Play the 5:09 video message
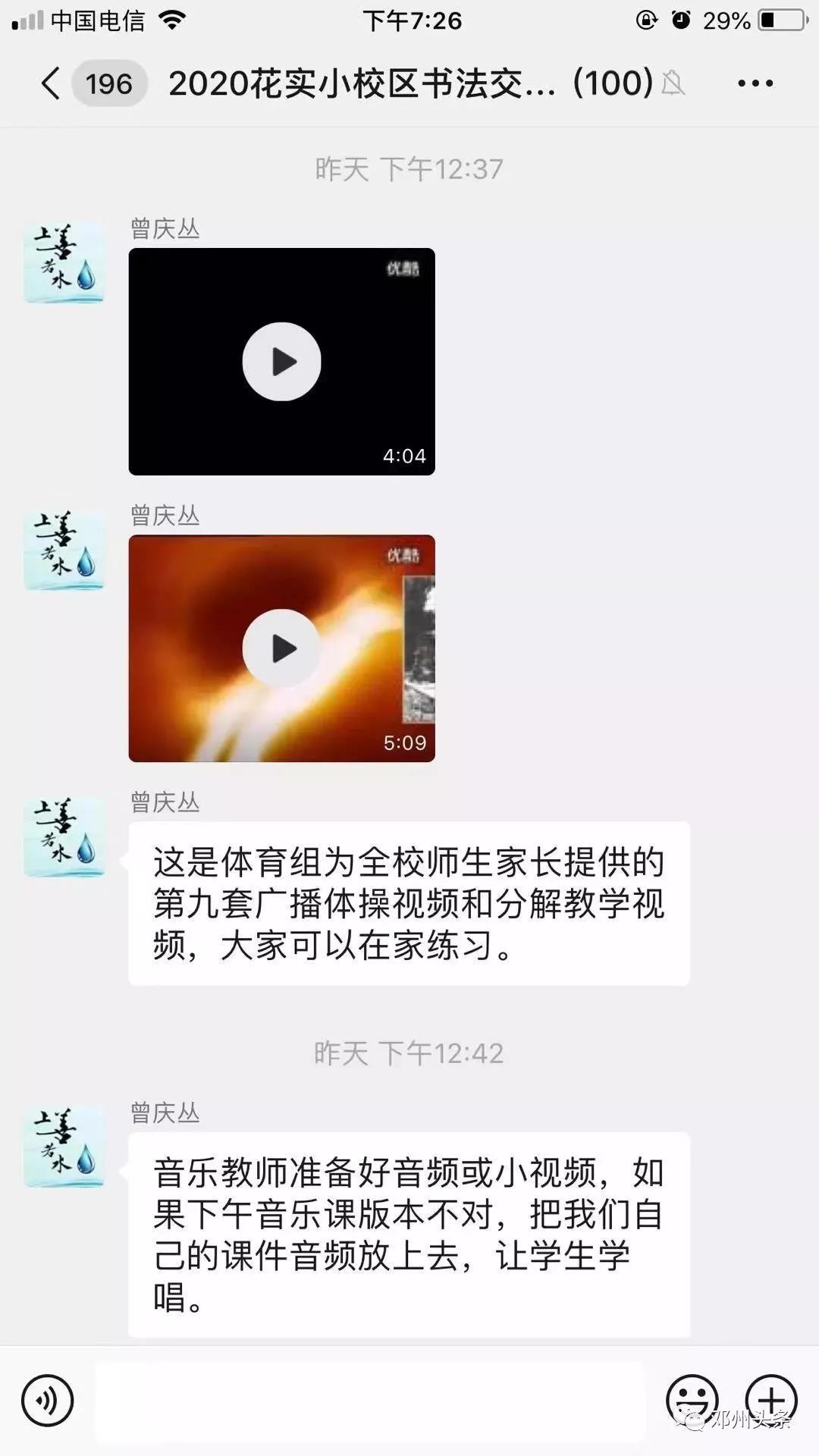The image size is (819, 1456). click(x=281, y=648)
